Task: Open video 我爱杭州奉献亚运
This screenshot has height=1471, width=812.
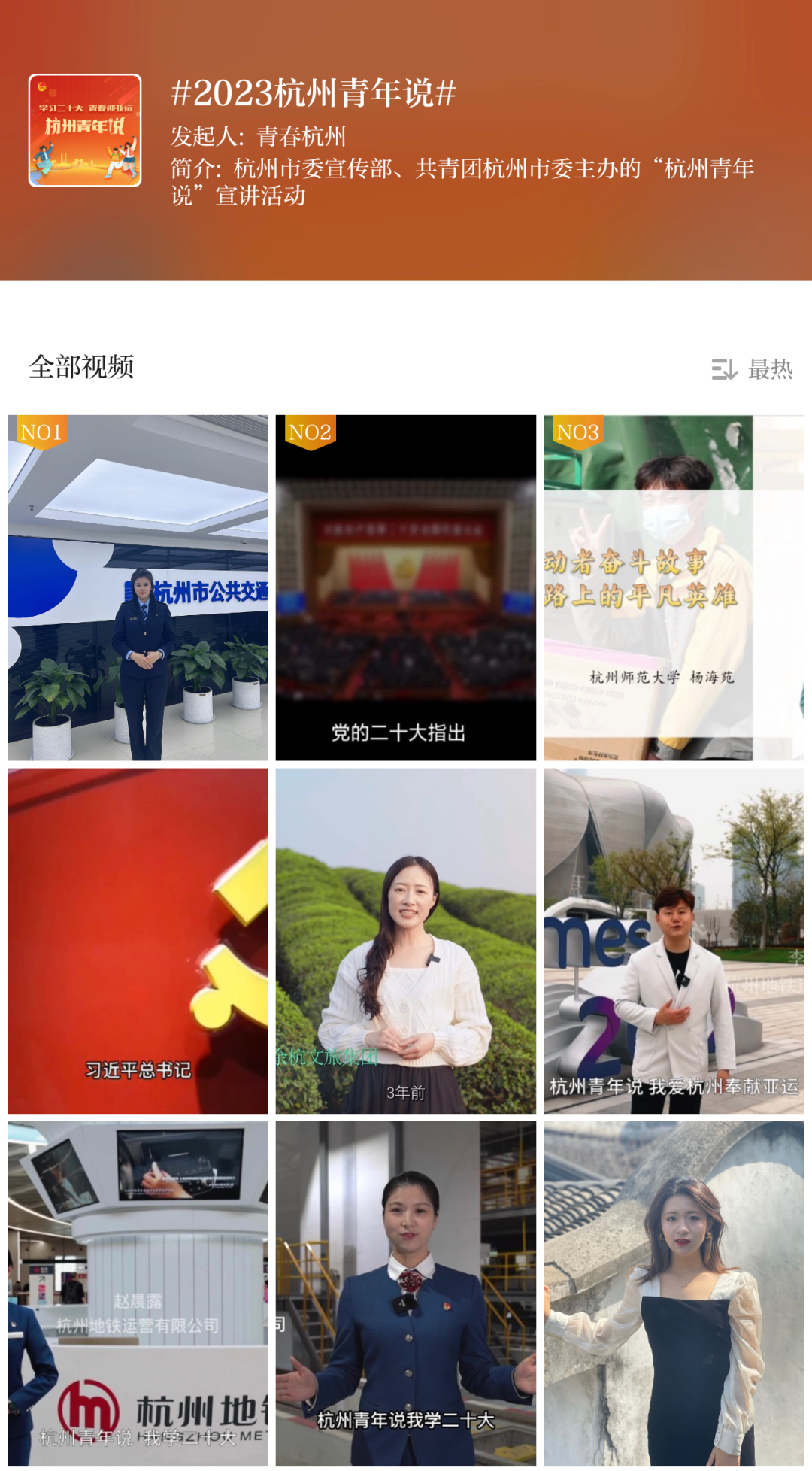Action: coord(673,940)
